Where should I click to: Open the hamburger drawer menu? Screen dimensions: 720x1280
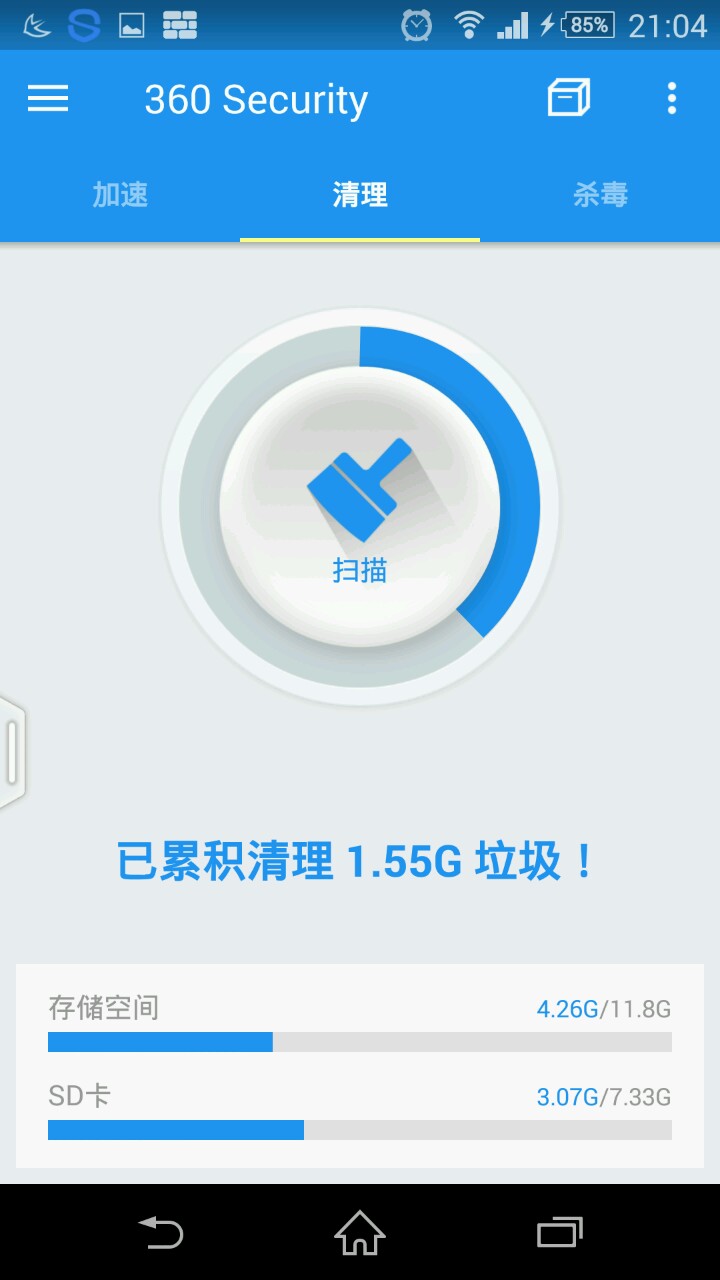pos(48,98)
